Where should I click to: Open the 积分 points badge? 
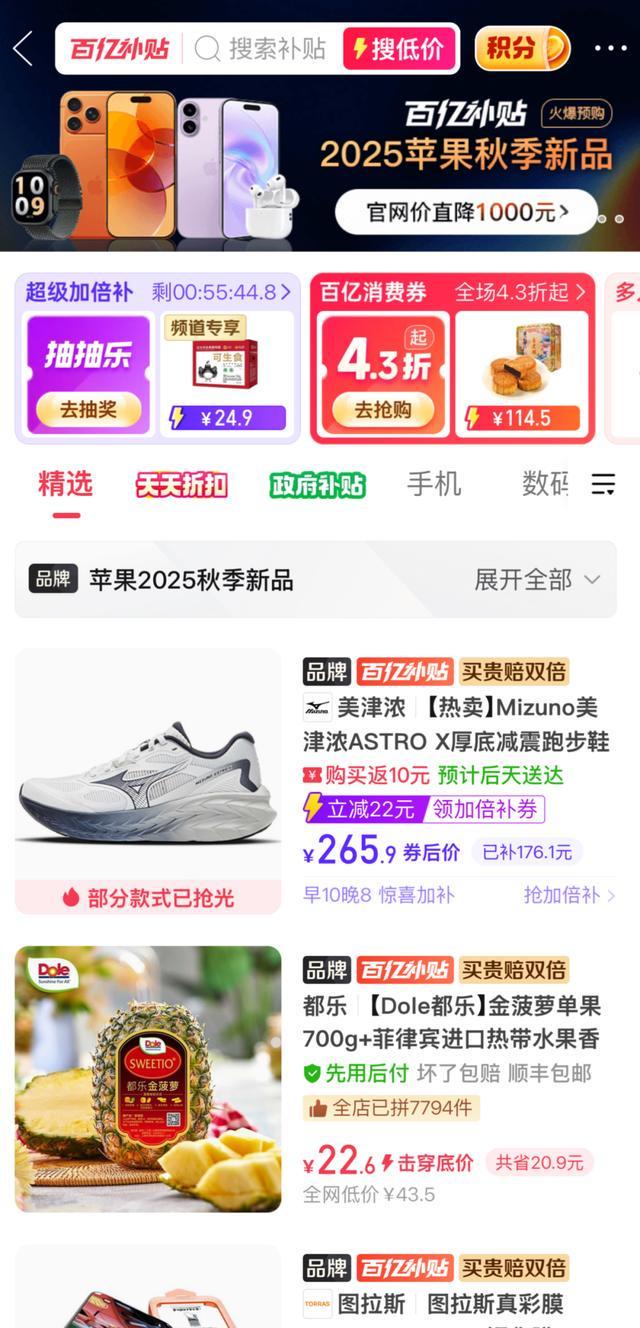521,48
